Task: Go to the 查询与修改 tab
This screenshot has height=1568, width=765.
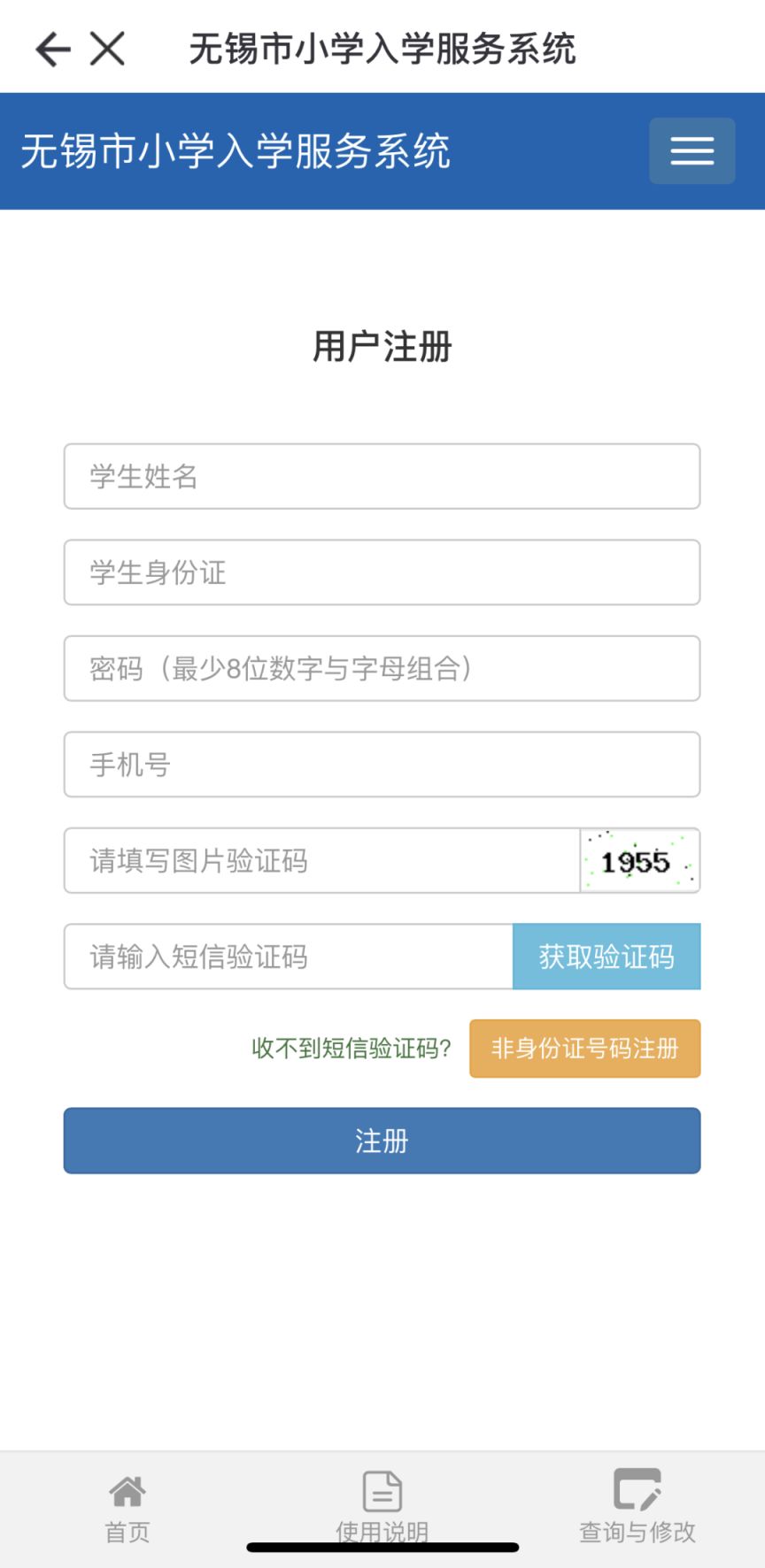Action: pos(637,1507)
